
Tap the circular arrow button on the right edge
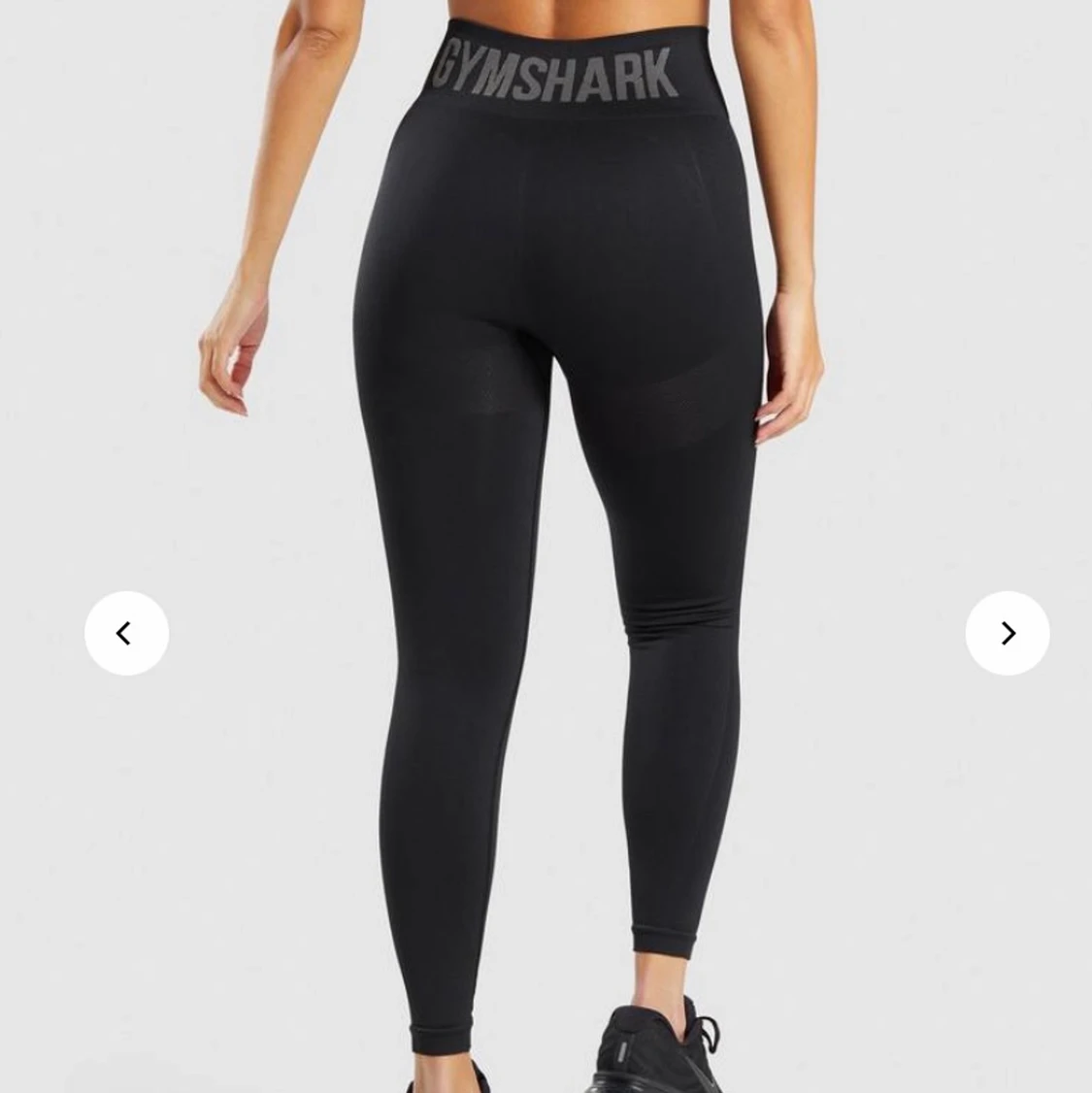1007,632
